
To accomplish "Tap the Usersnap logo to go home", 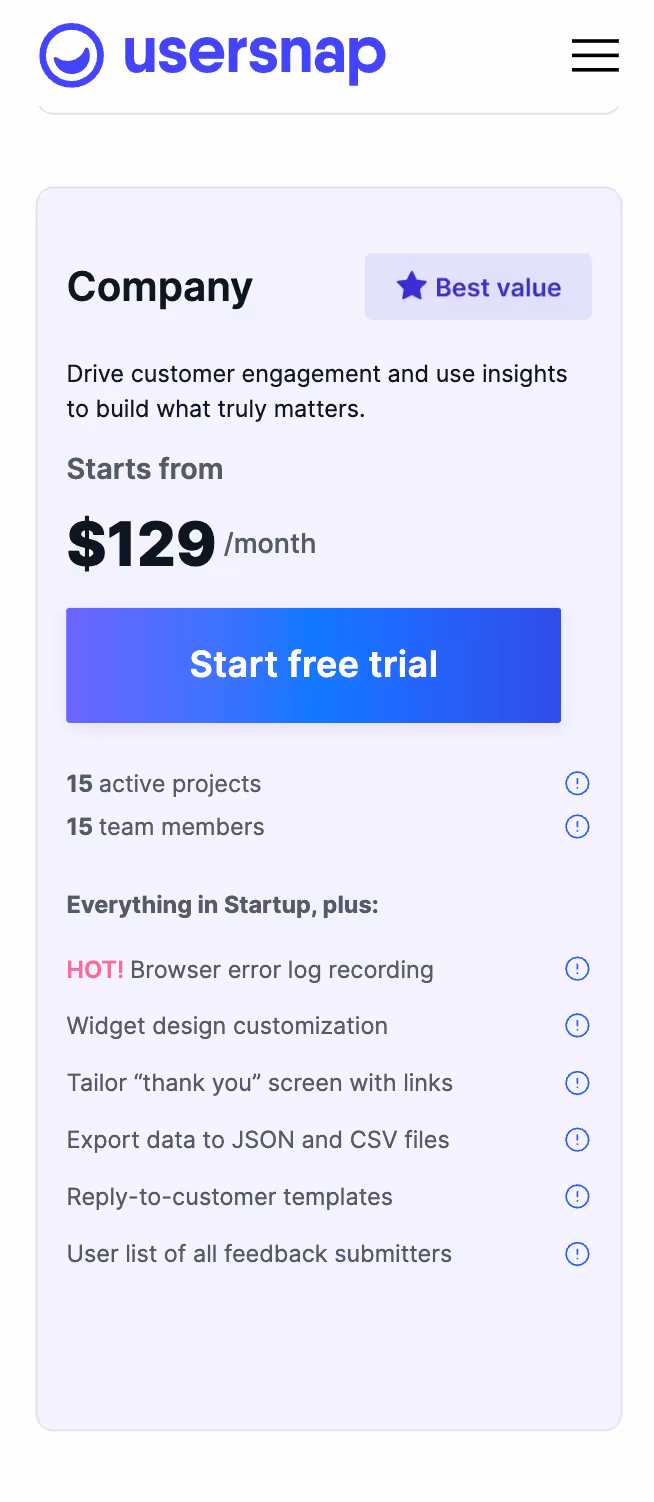I will point(212,55).
